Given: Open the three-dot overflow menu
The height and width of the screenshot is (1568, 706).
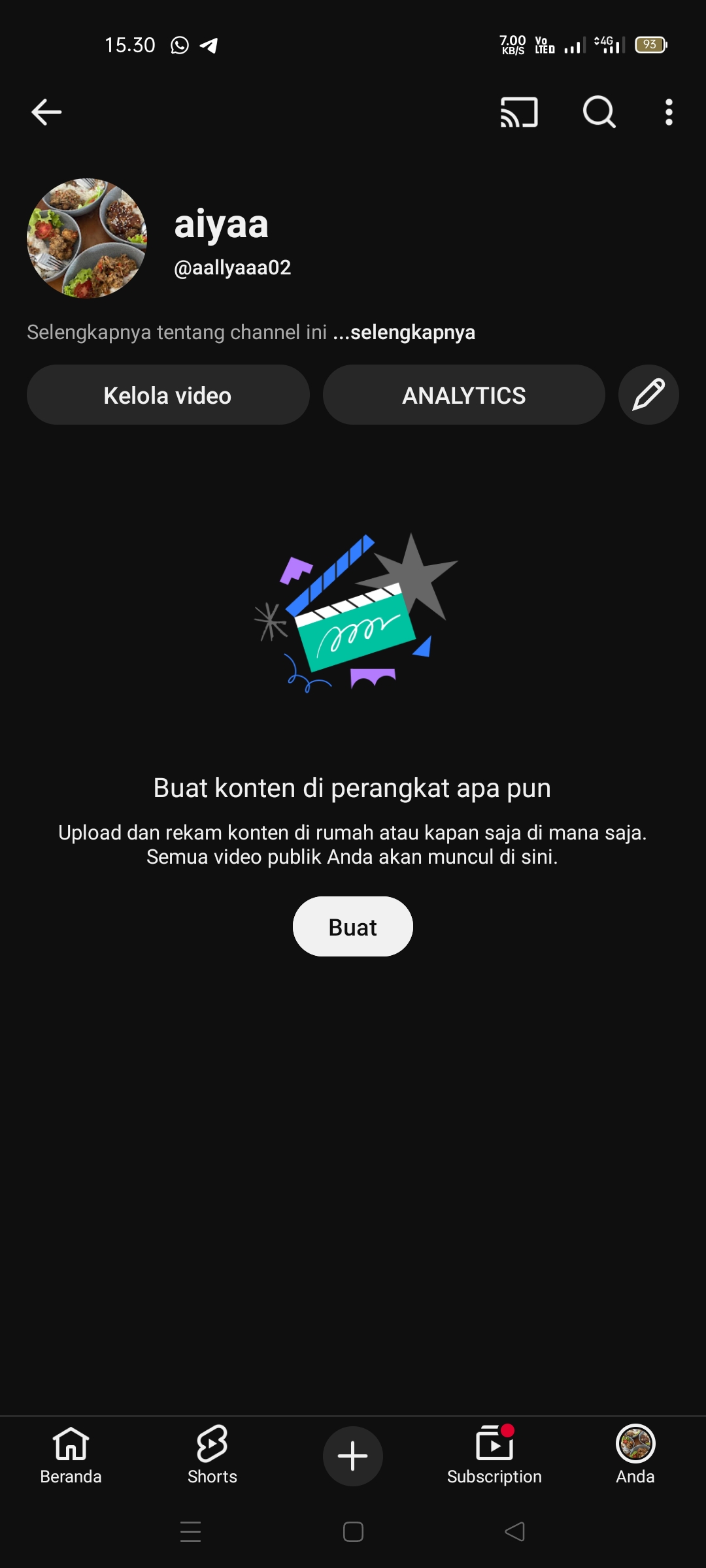Looking at the screenshot, I should click(668, 112).
